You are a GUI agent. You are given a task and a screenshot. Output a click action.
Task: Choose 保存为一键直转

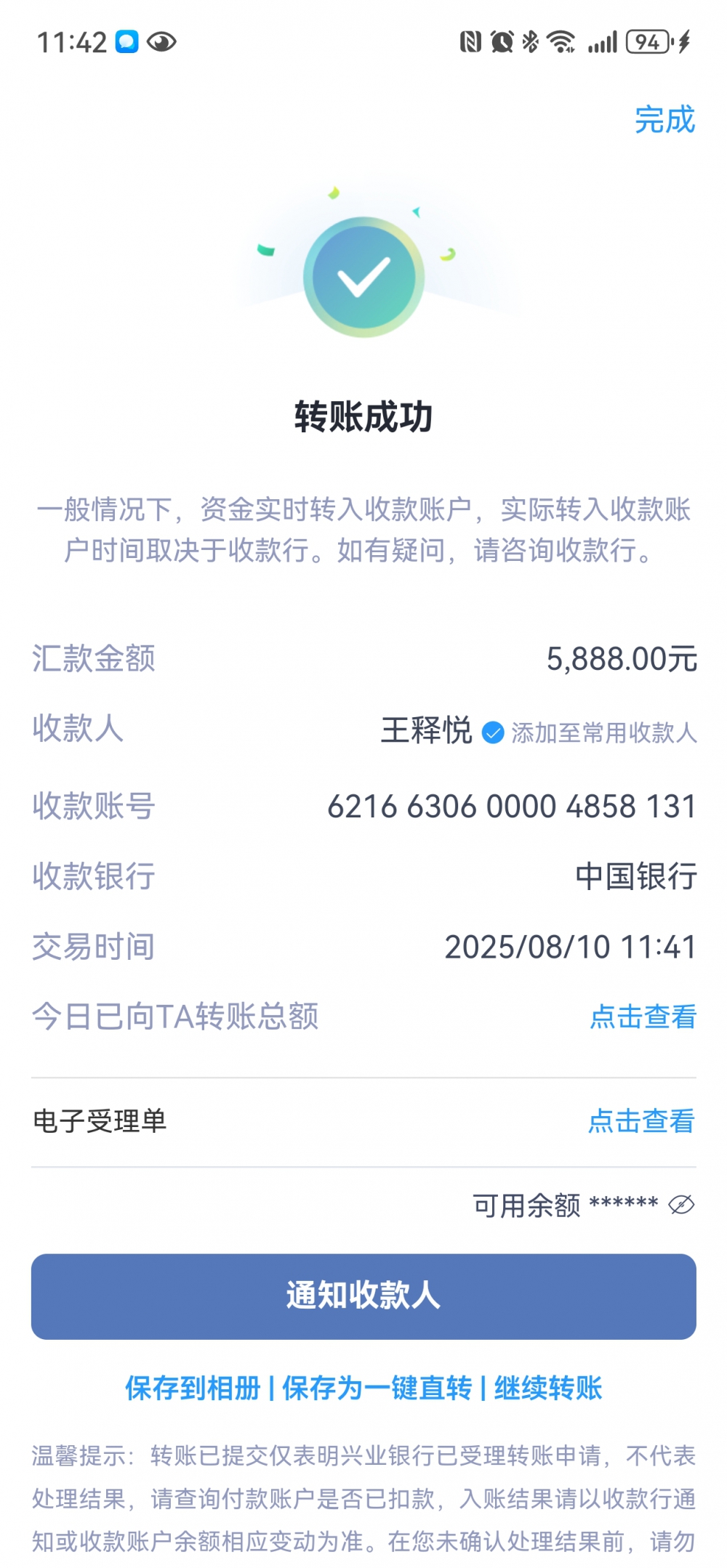(377, 1388)
